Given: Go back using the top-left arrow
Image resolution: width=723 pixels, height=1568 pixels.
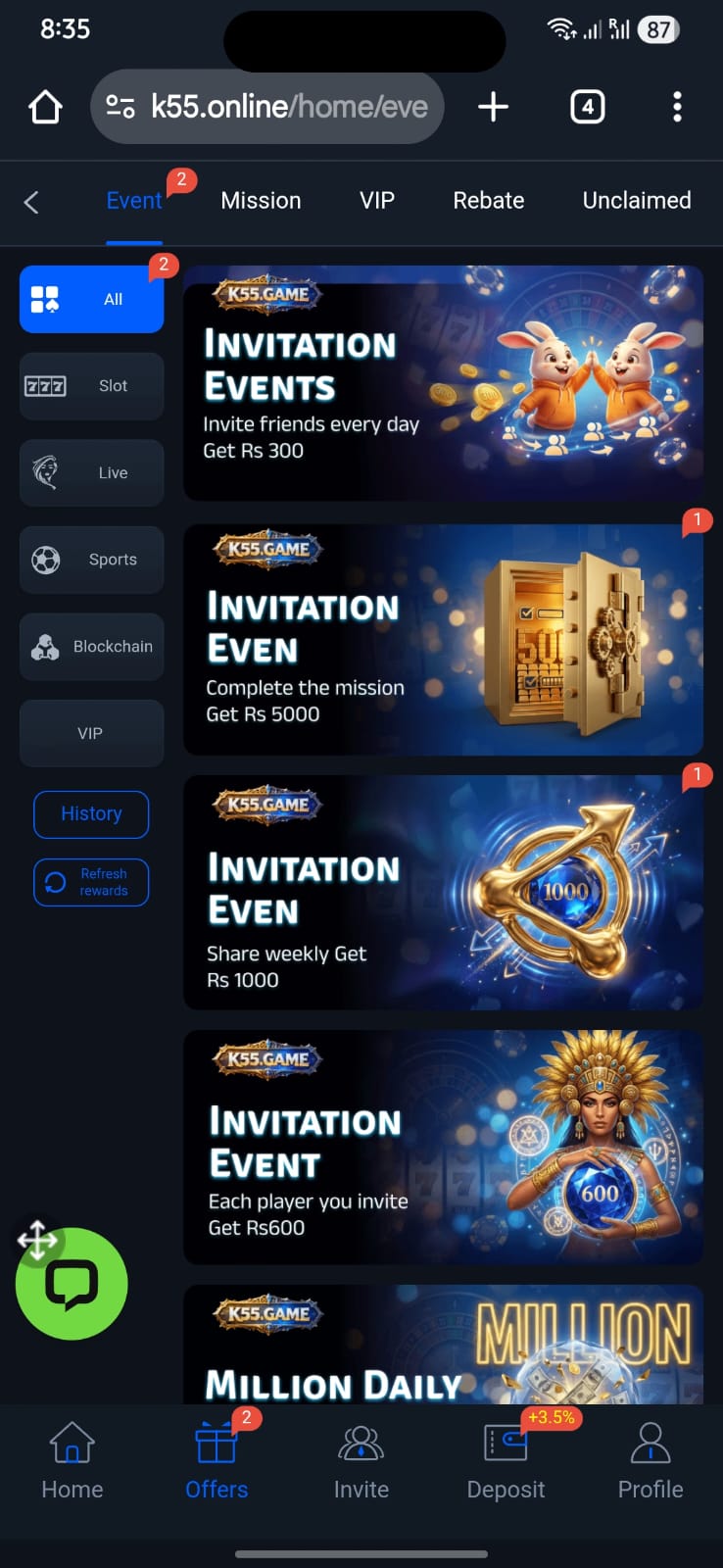Looking at the screenshot, I should click(31, 202).
